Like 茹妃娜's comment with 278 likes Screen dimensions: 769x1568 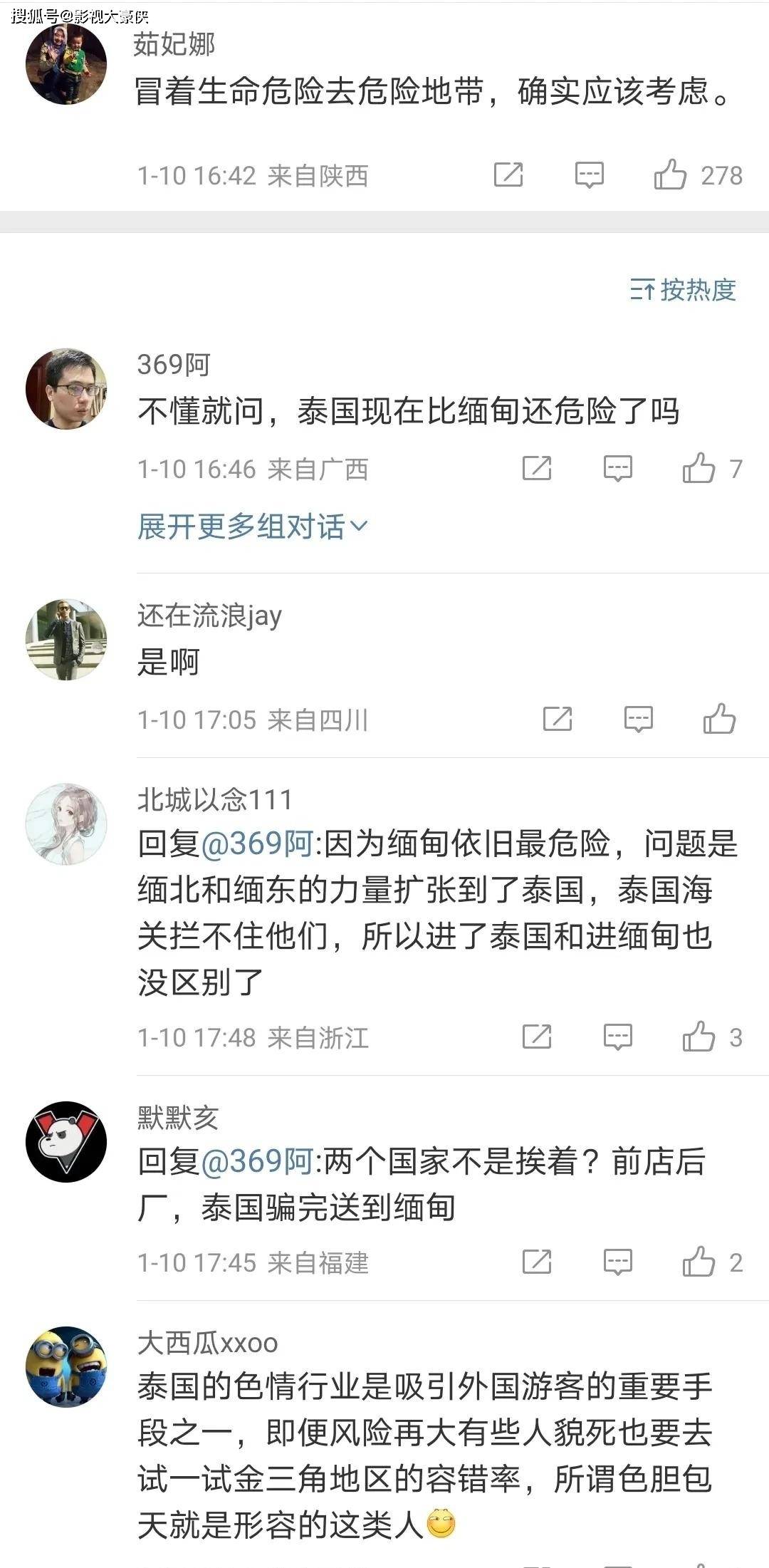[x=671, y=175]
